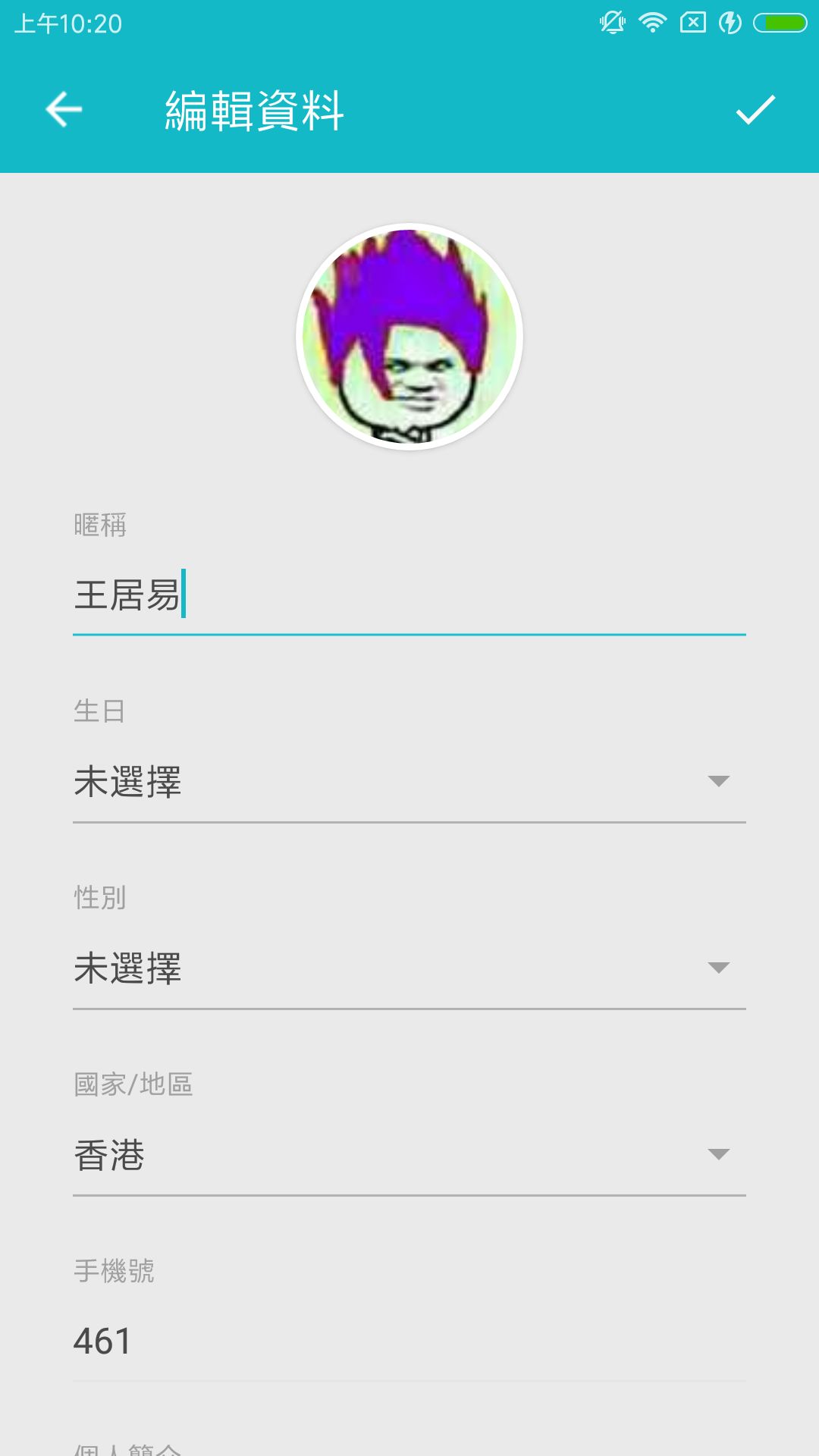Open the 國家/地區 country selector

[x=409, y=1156]
